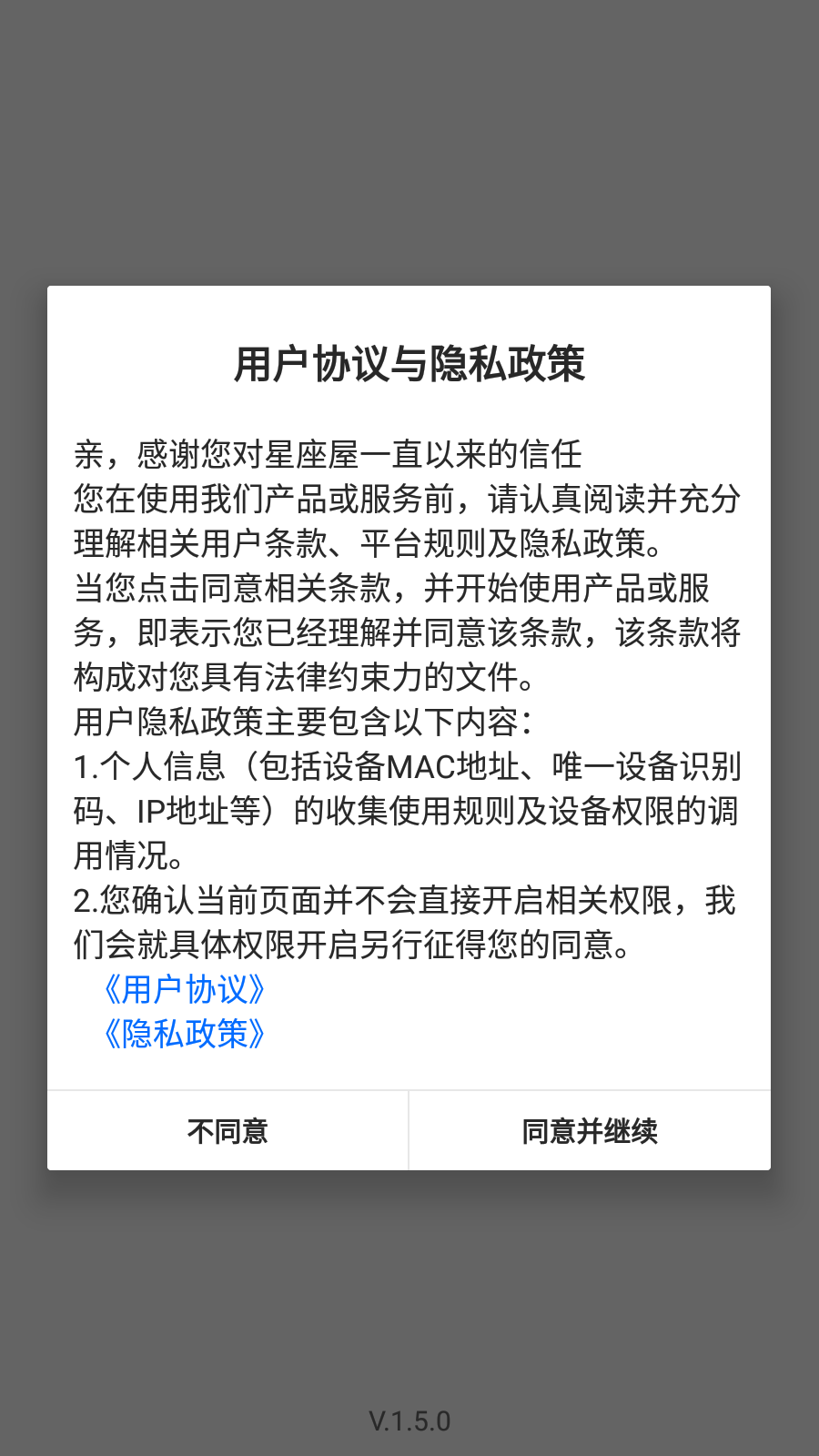The width and height of the screenshot is (819, 1456).
Task: Tap 同意并继续 to accept and continue
Action: click(x=590, y=1131)
